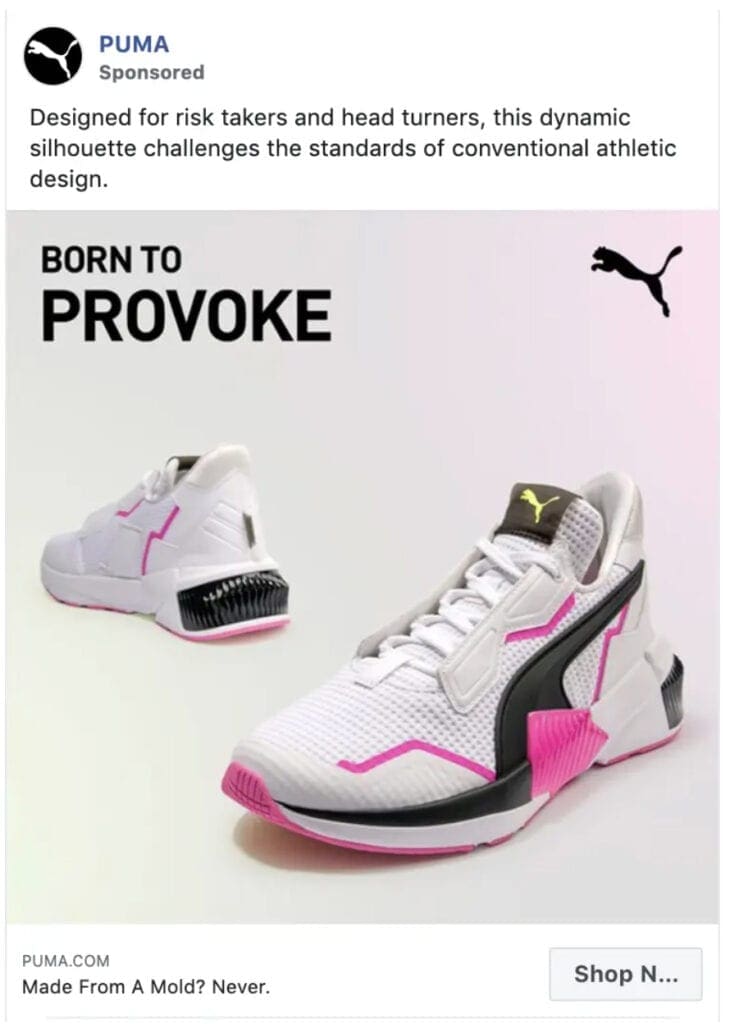Viewport: 730px width, 1024px height.
Task: Tap the Shop Now button
Action: click(x=625, y=974)
